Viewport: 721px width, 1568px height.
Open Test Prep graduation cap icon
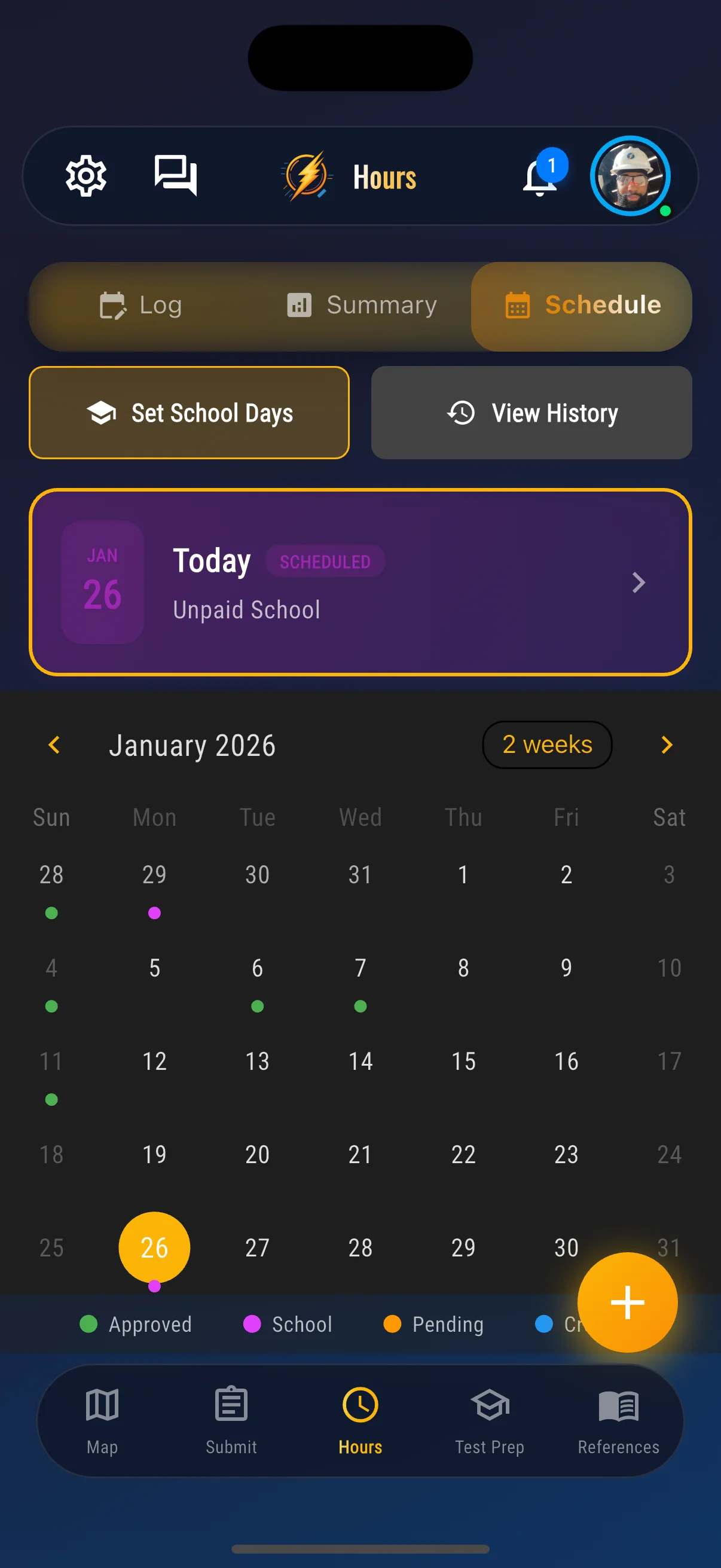[x=490, y=1406]
